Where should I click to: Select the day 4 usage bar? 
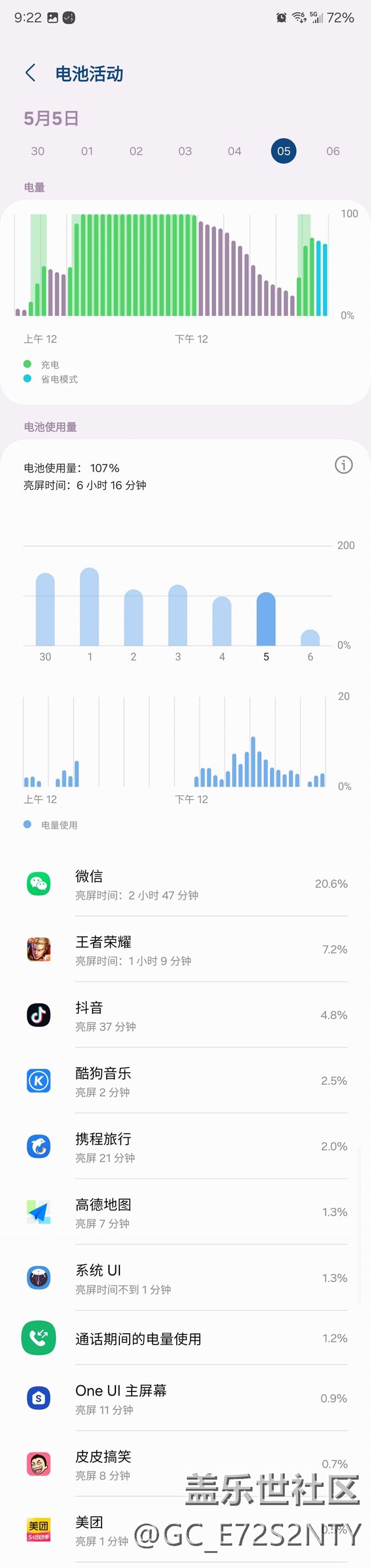pos(222,621)
